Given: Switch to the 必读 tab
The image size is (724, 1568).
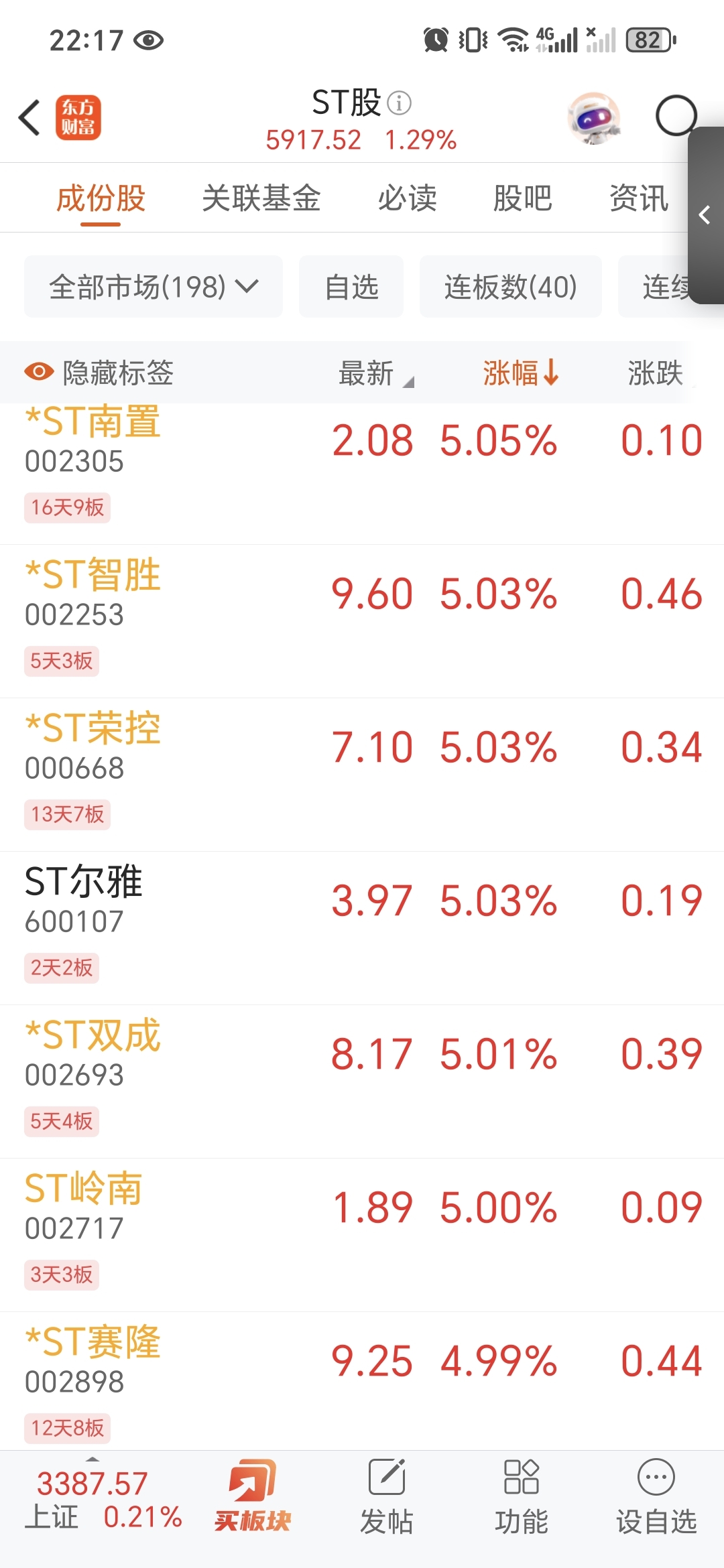Looking at the screenshot, I should (407, 198).
